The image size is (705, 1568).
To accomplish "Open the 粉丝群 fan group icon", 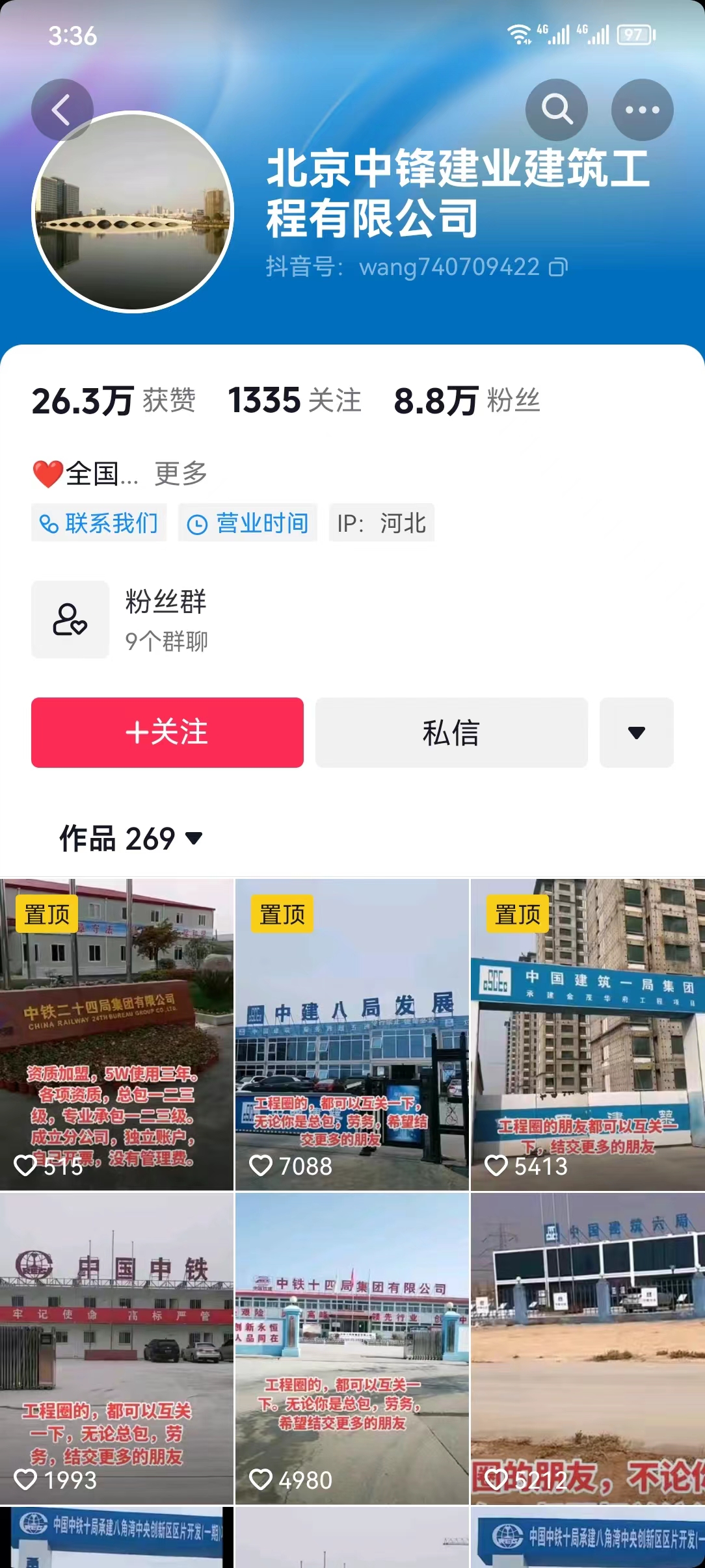I will tap(70, 619).
